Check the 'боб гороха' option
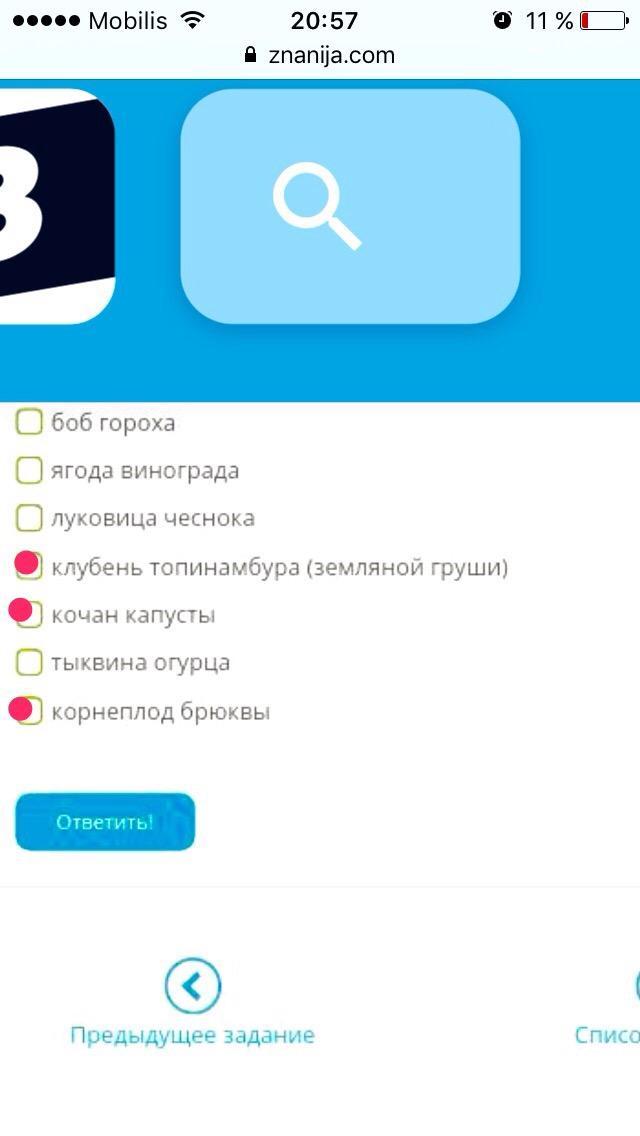Screen dimensions: 640x1136 (30, 422)
